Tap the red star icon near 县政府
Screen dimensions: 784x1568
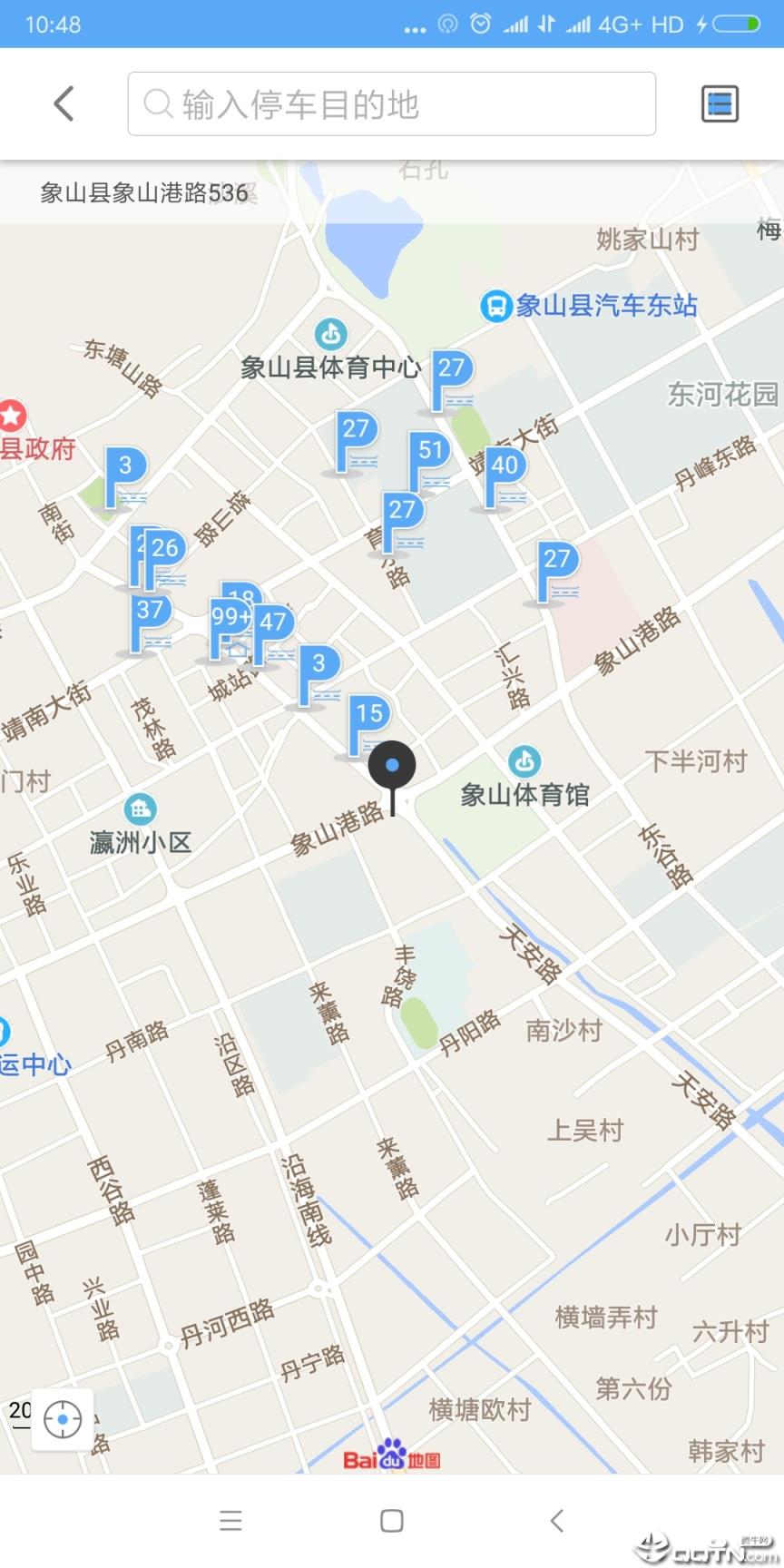coord(11,416)
